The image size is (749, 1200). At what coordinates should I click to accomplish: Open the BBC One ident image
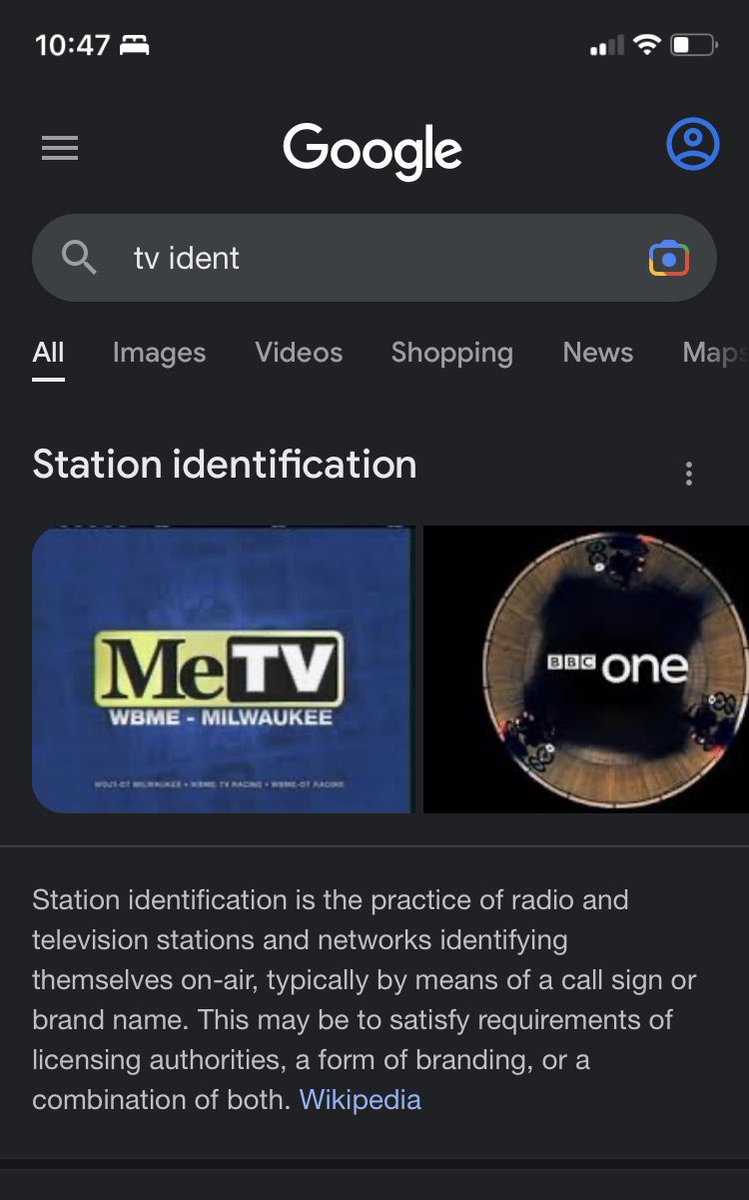586,669
